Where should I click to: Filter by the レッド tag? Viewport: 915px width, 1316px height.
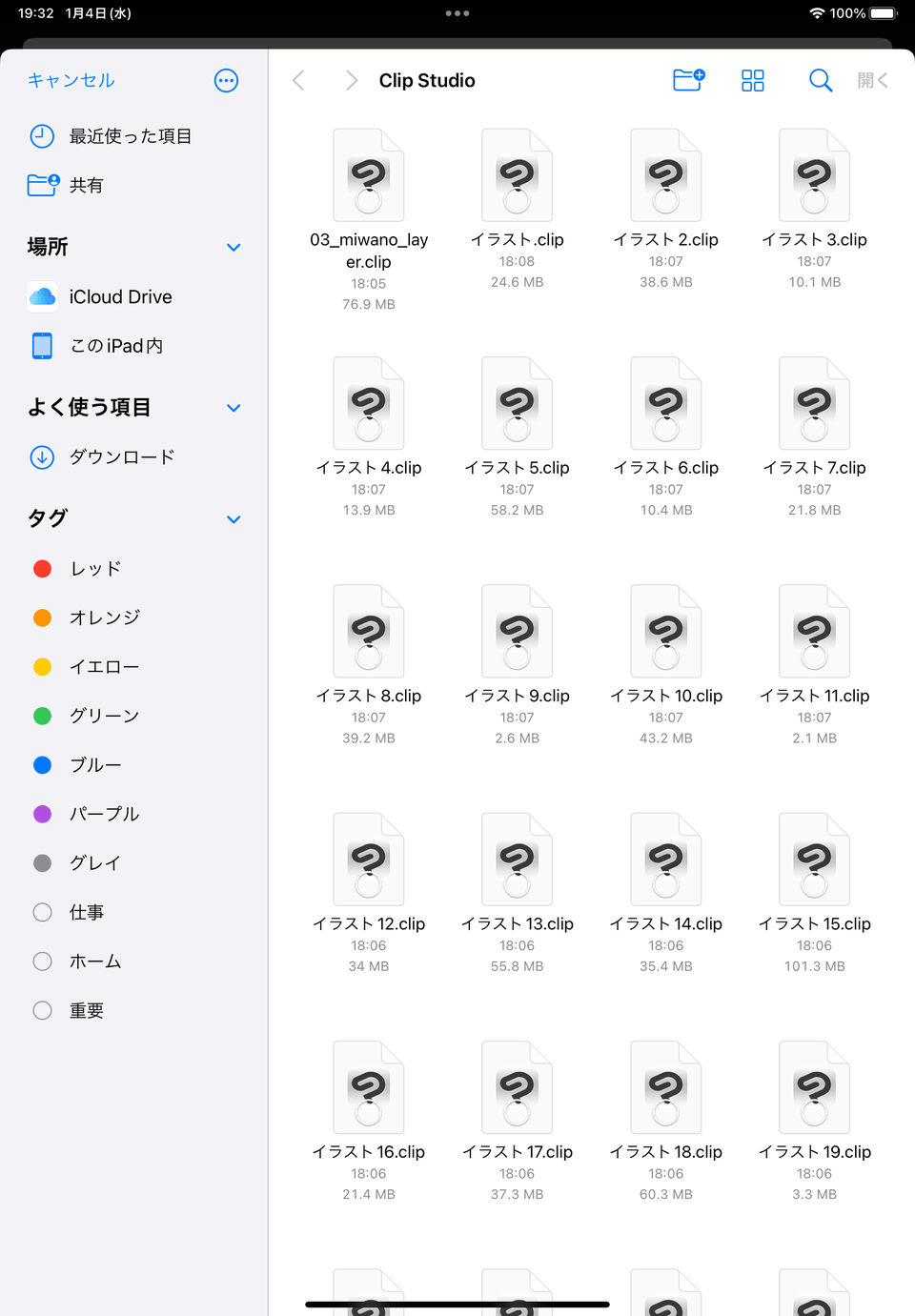tap(95, 569)
